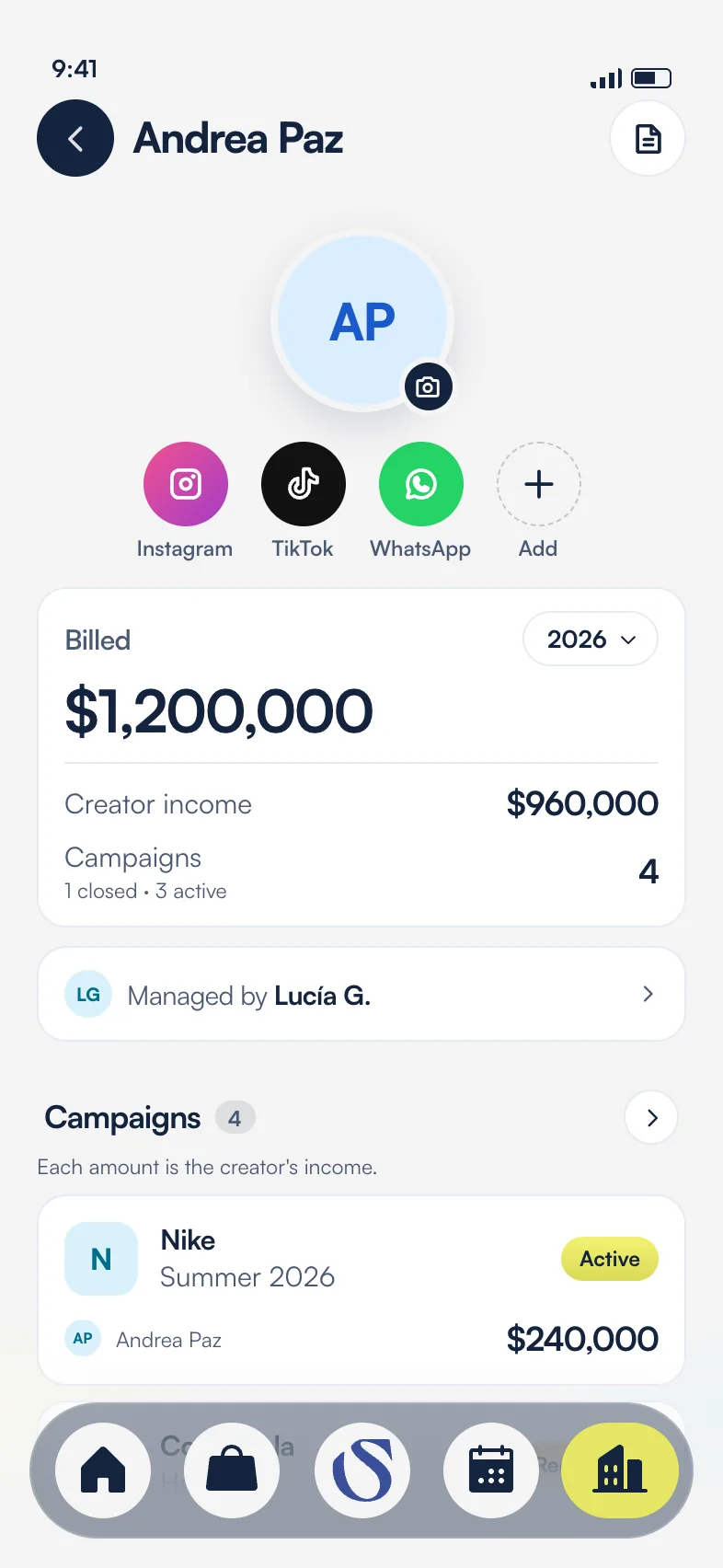The height and width of the screenshot is (1568, 723).
Task: Open Andrea's TikTok link
Action: point(304,484)
